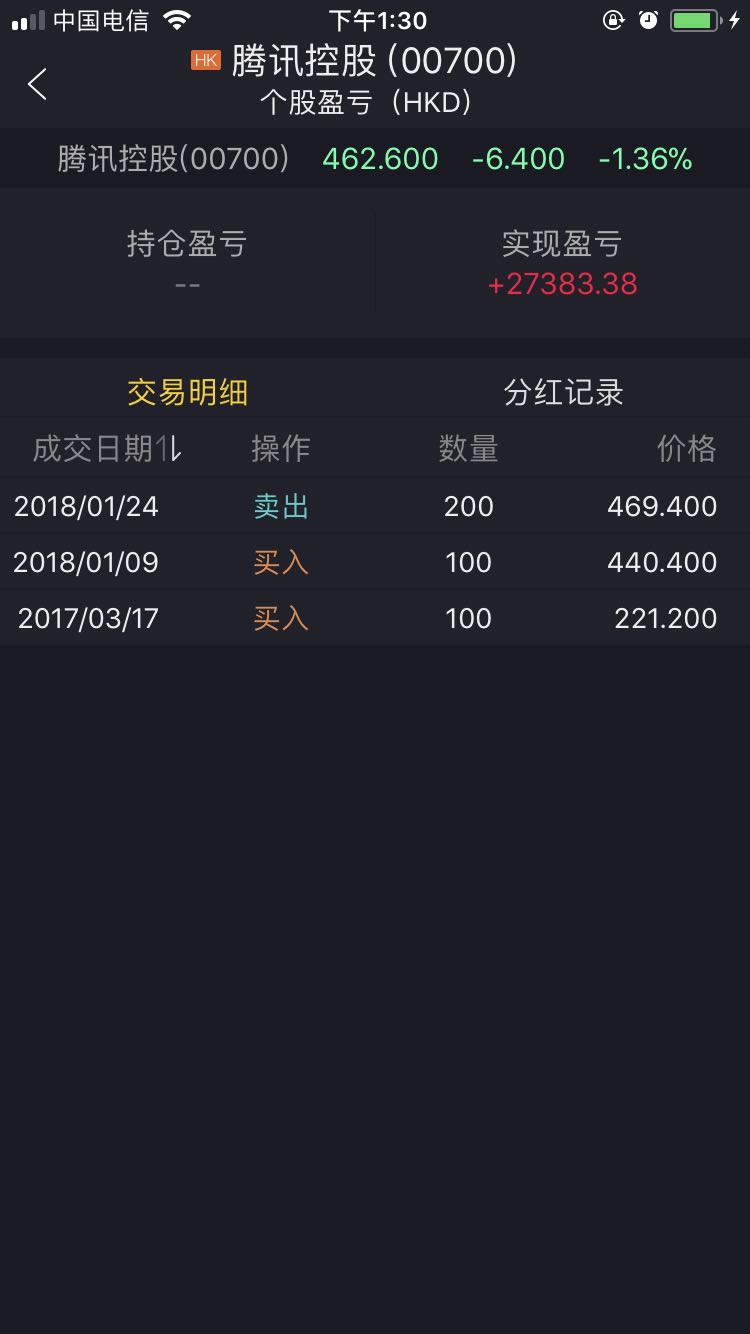Sort trades by 成交日期 column header
This screenshot has width=750, height=1334.
[x=107, y=449]
